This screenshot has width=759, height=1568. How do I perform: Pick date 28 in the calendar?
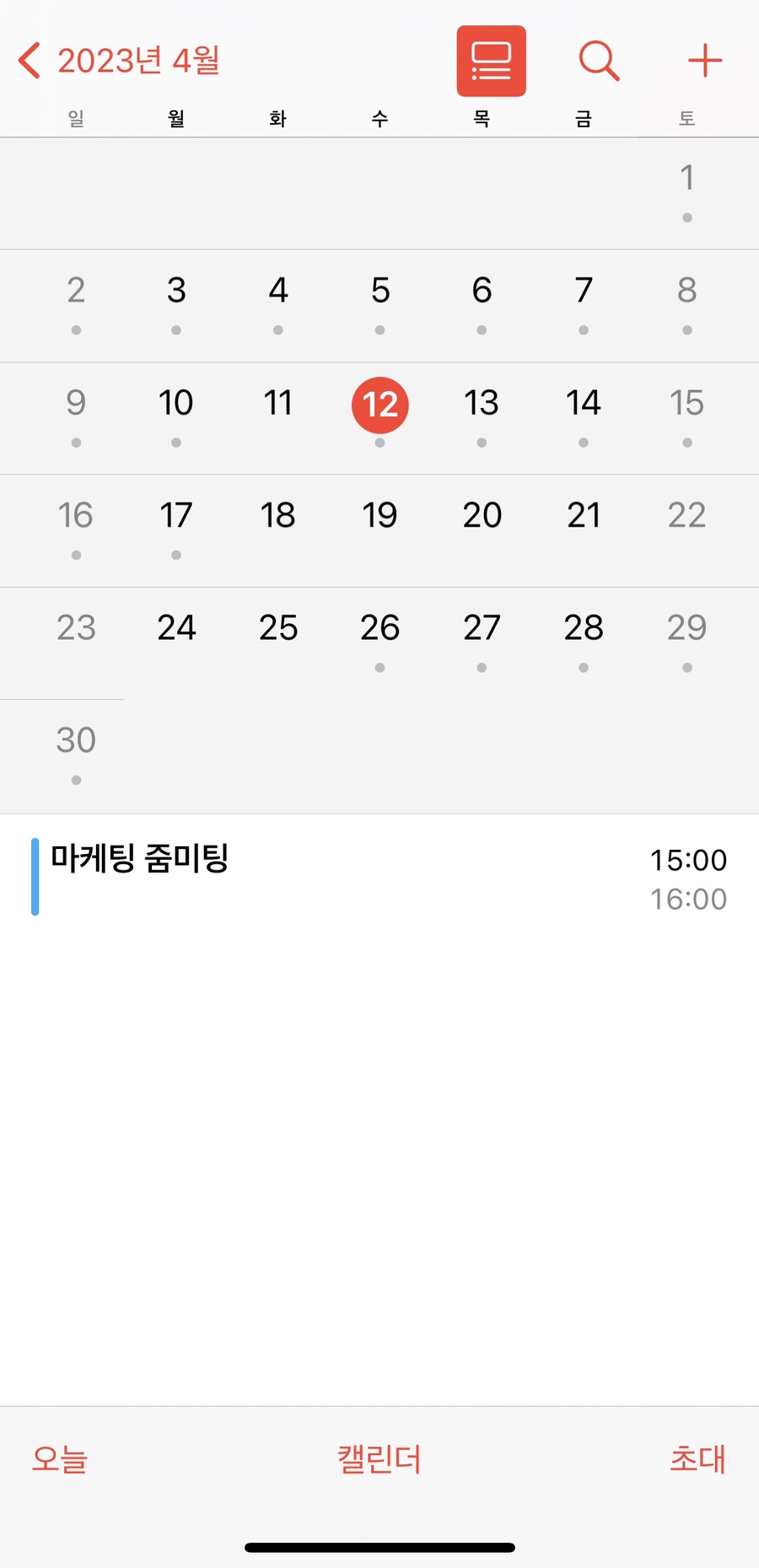(584, 628)
